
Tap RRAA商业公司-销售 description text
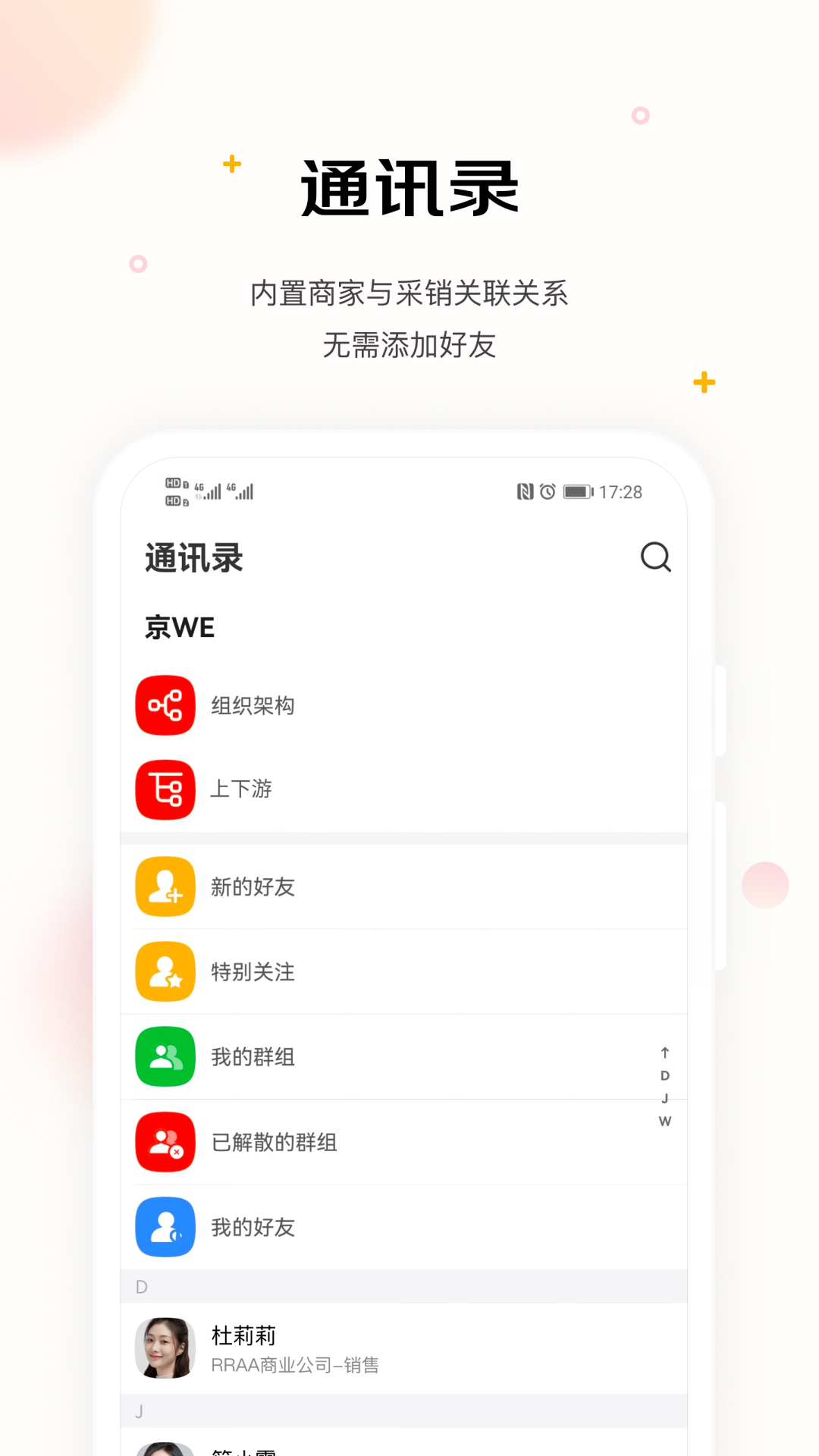[296, 1365]
